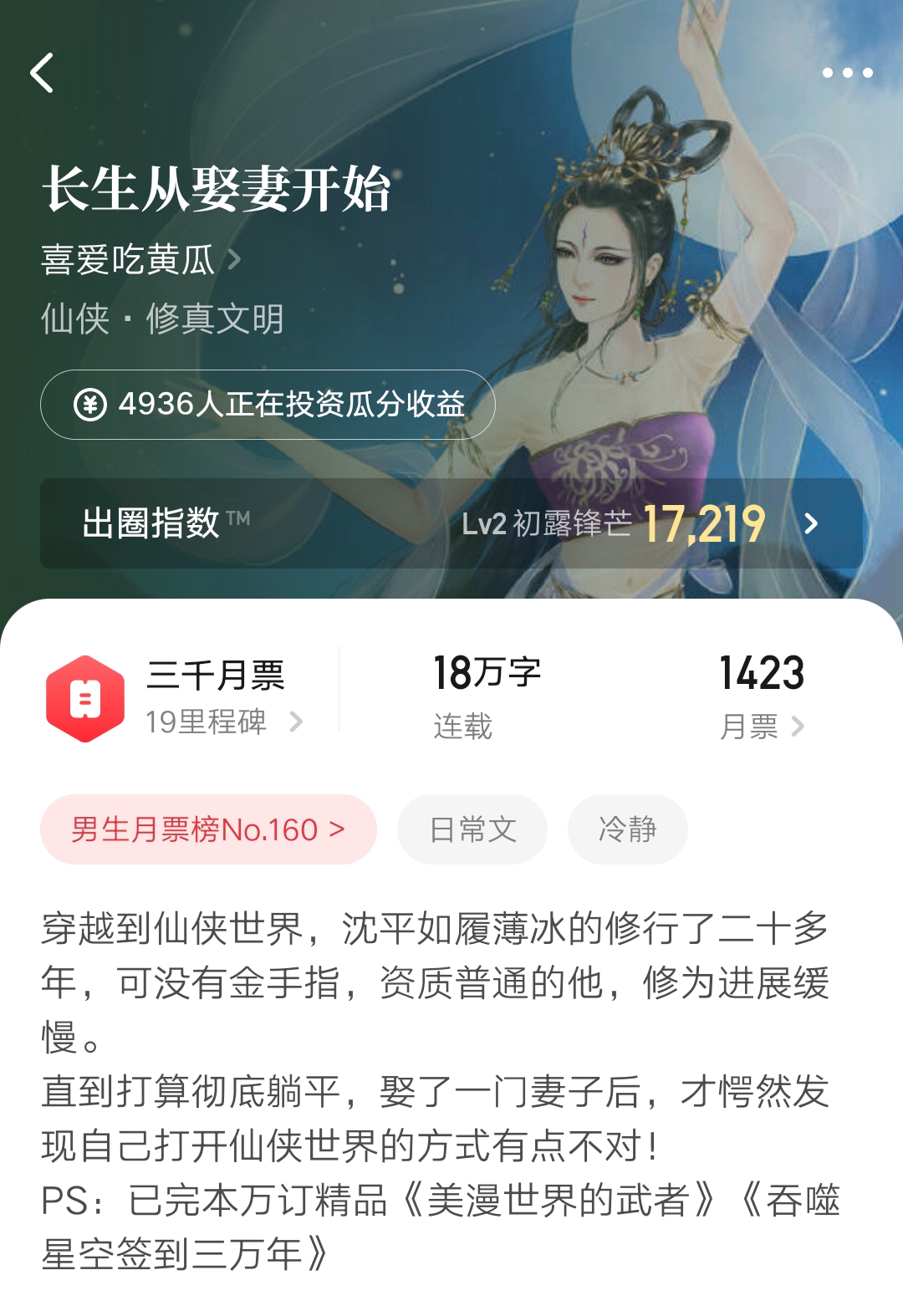
Task: Select the title 长生从娶妻开始
Action: tap(220, 189)
